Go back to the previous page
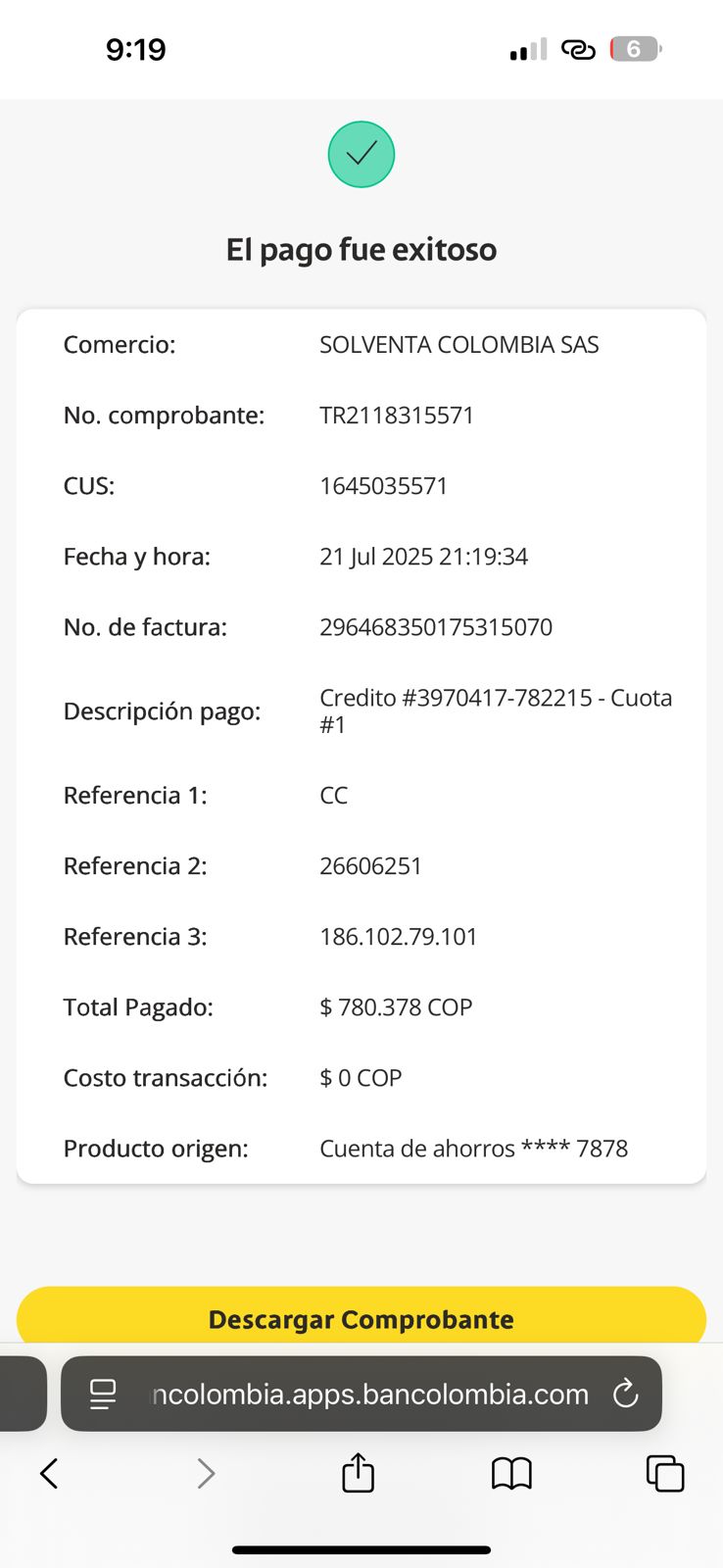The height and width of the screenshot is (1568, 723). [x=49, y=1473]
